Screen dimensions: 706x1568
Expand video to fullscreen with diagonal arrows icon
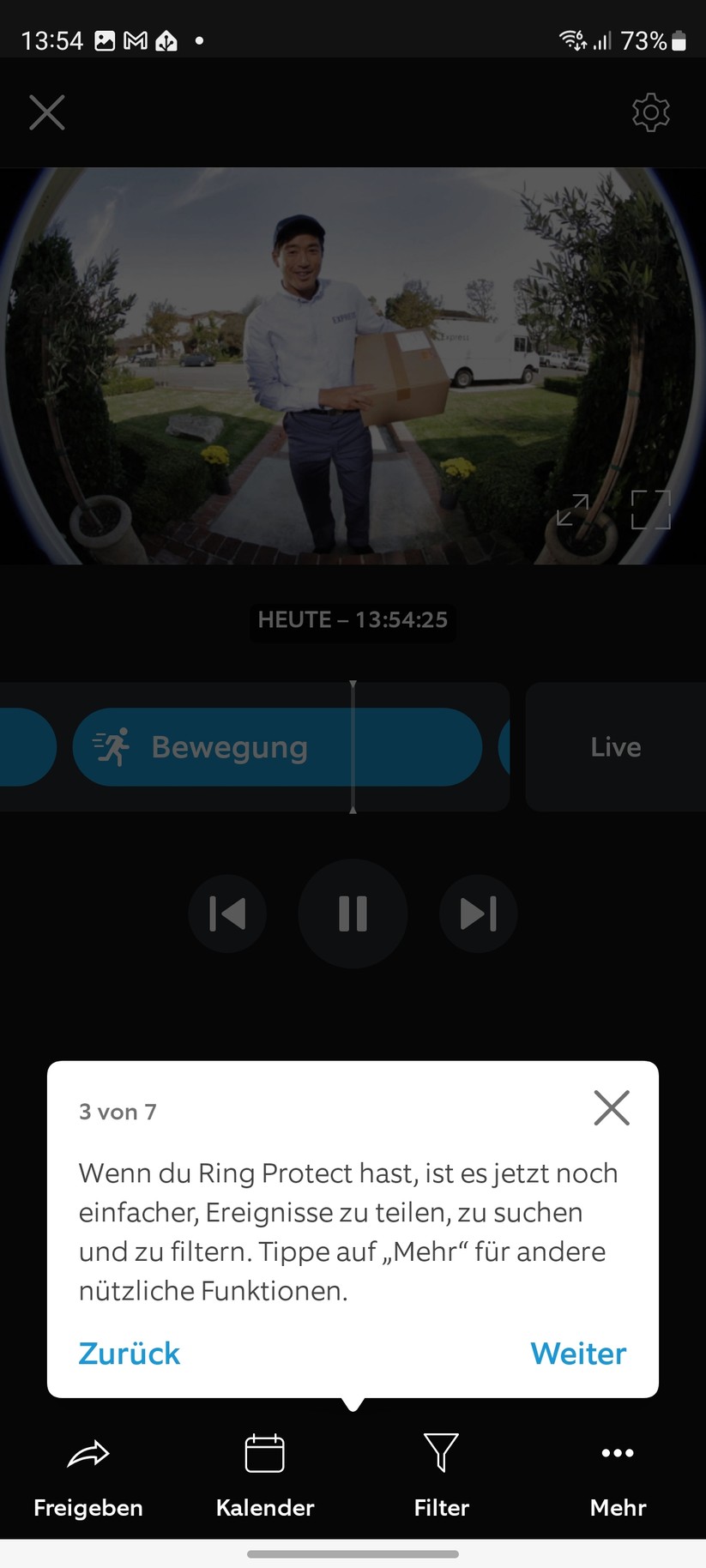pyautogui.click(x=576, y=509)
